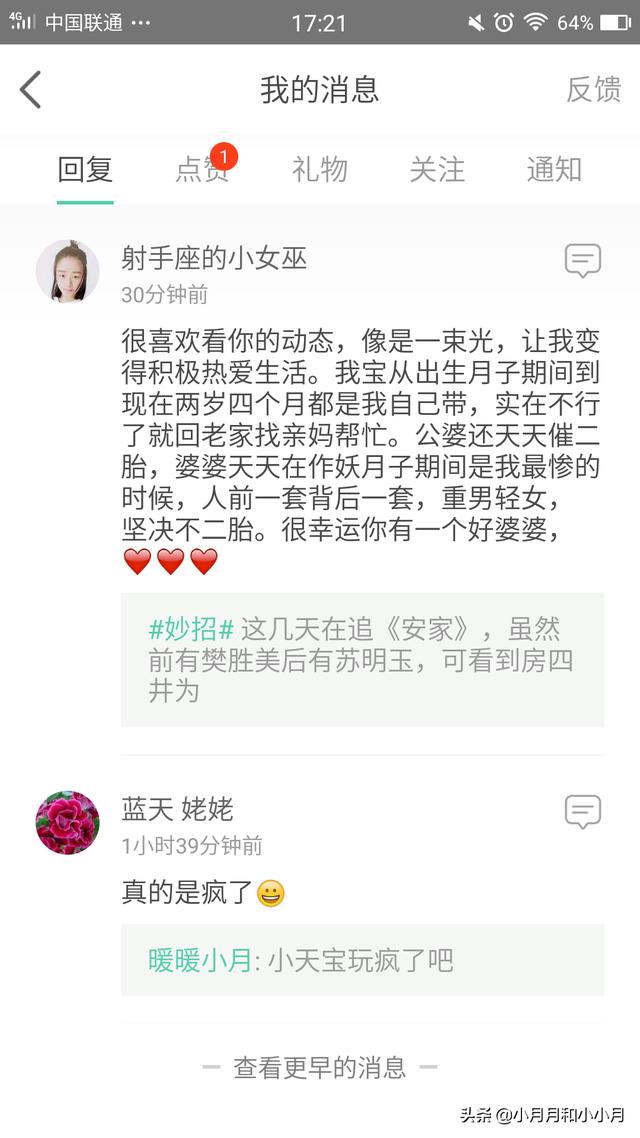Load earlier messages with 查看更早的消息
This screenshot has height=1138, width=640.
point(320,1068)
